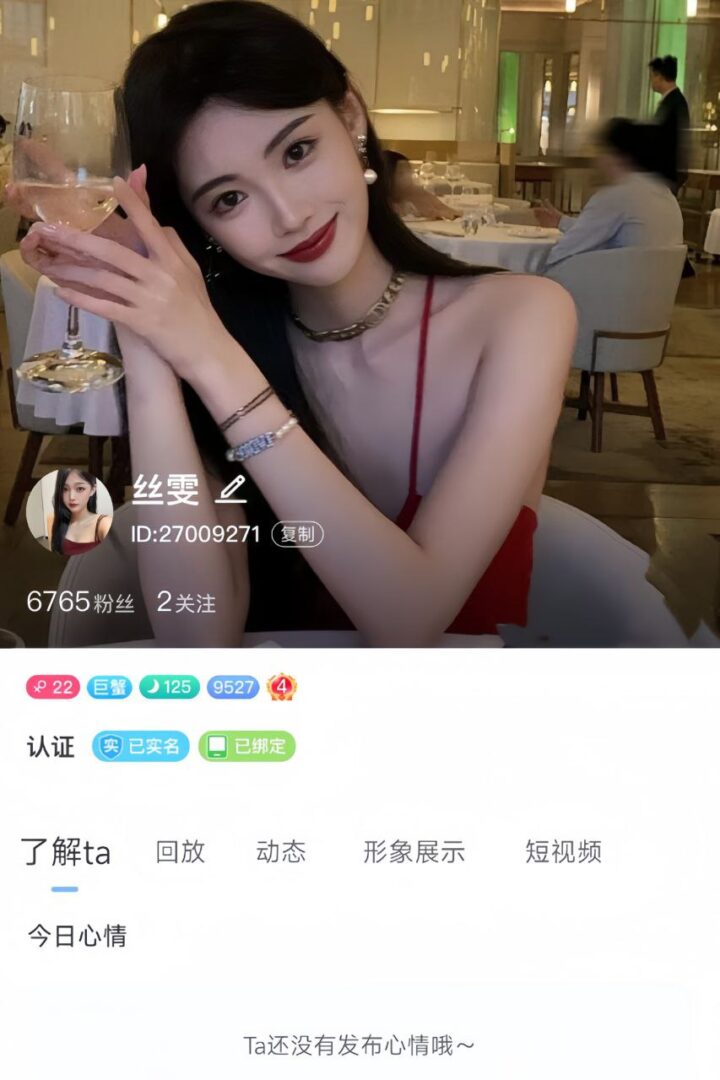720x1080 pixels.
Task: Switch to the 了解ta tab
Action: [x=66, y=853]
